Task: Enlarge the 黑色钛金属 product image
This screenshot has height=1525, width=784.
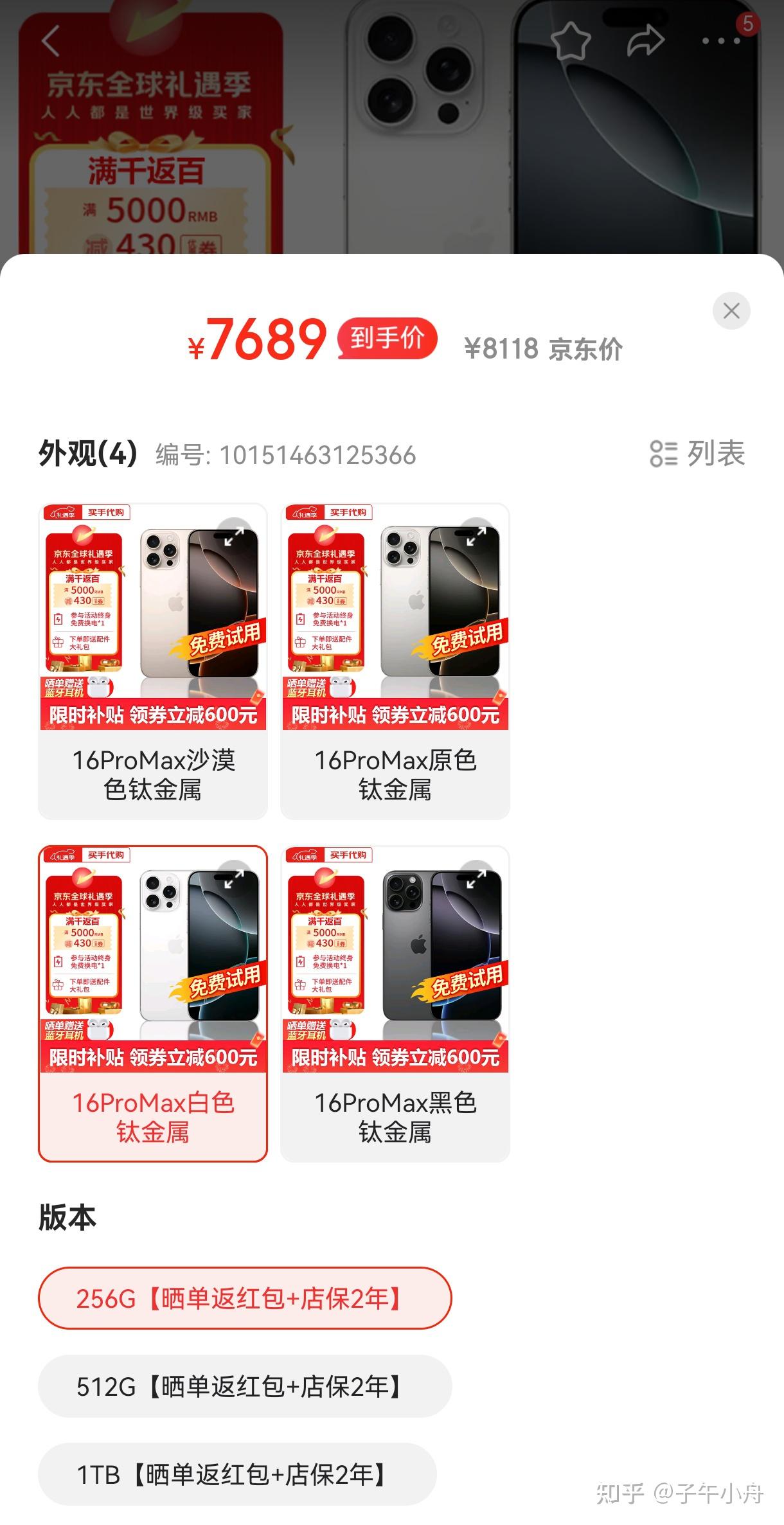Action: (x=476, y=878)
